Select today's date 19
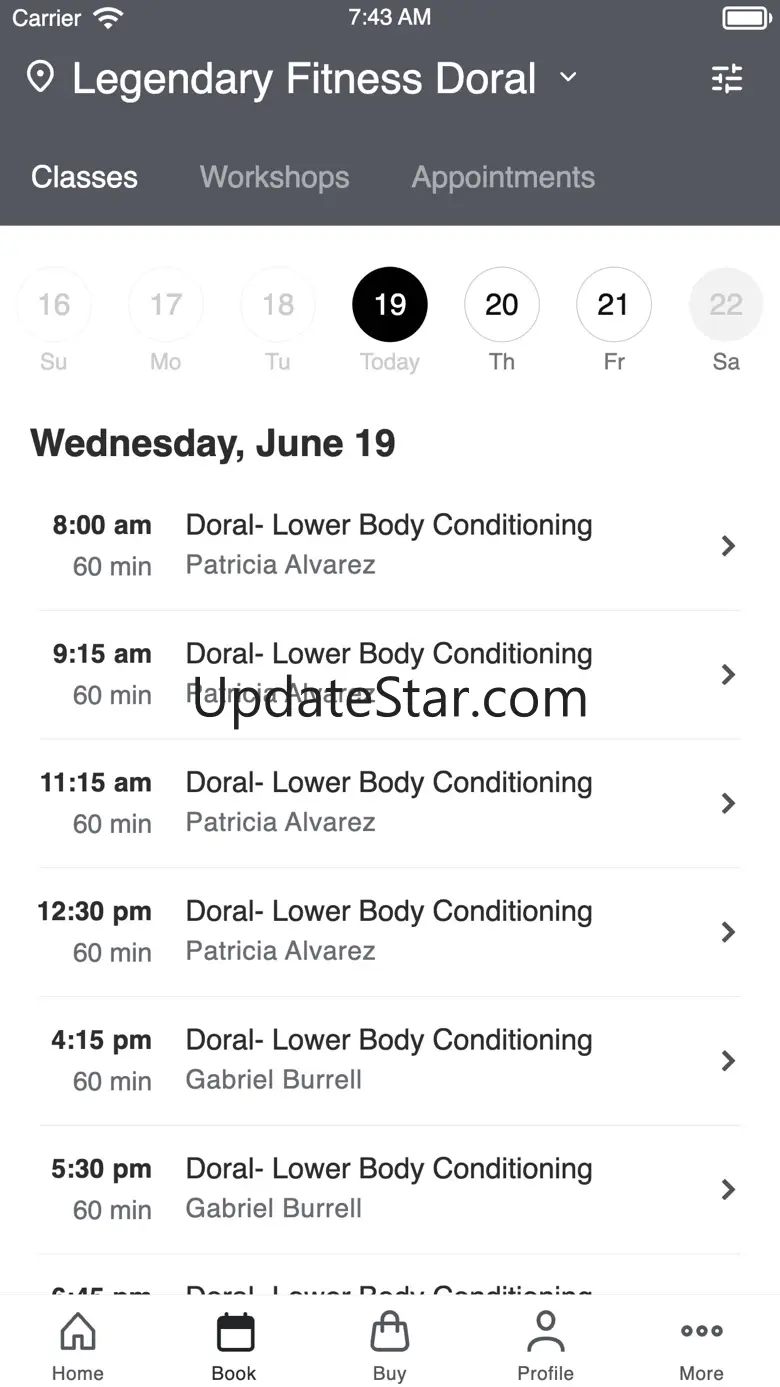780x1387 pixels. tap(390, 305)
